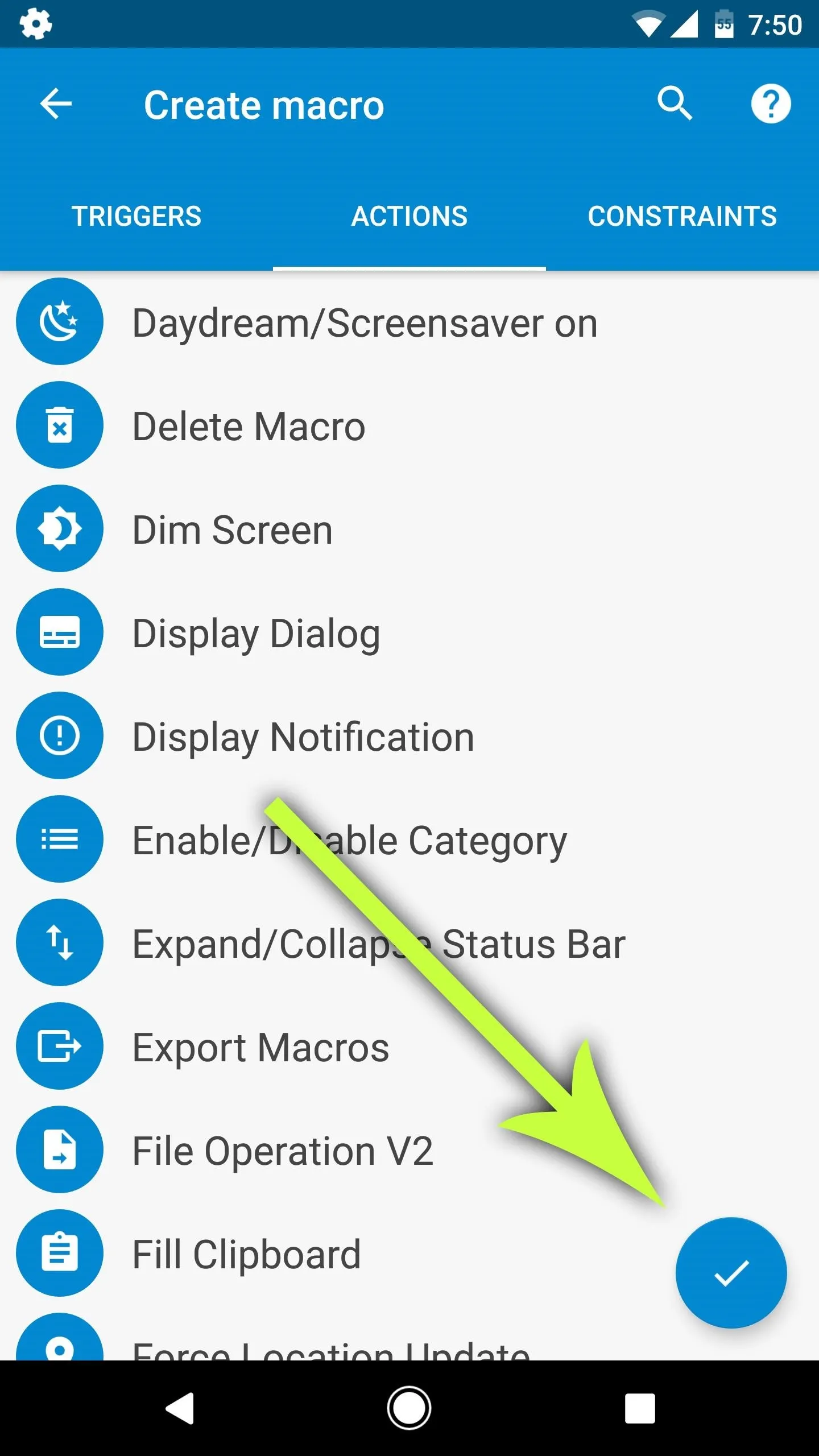Open recent apps from the navigation bar

640,1408
